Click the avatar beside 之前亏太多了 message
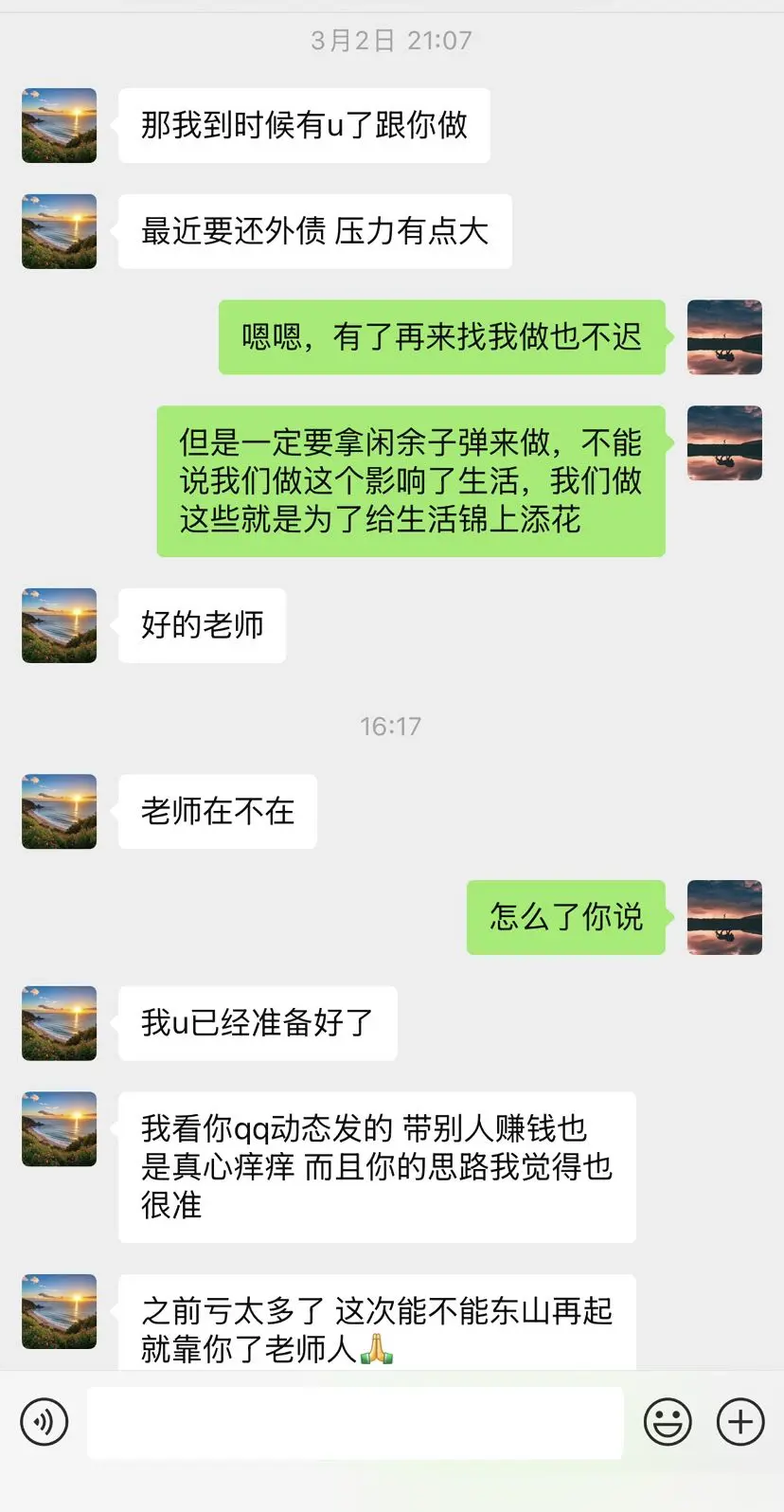The image size is (784, 1512). click(x=59, y=1311)
